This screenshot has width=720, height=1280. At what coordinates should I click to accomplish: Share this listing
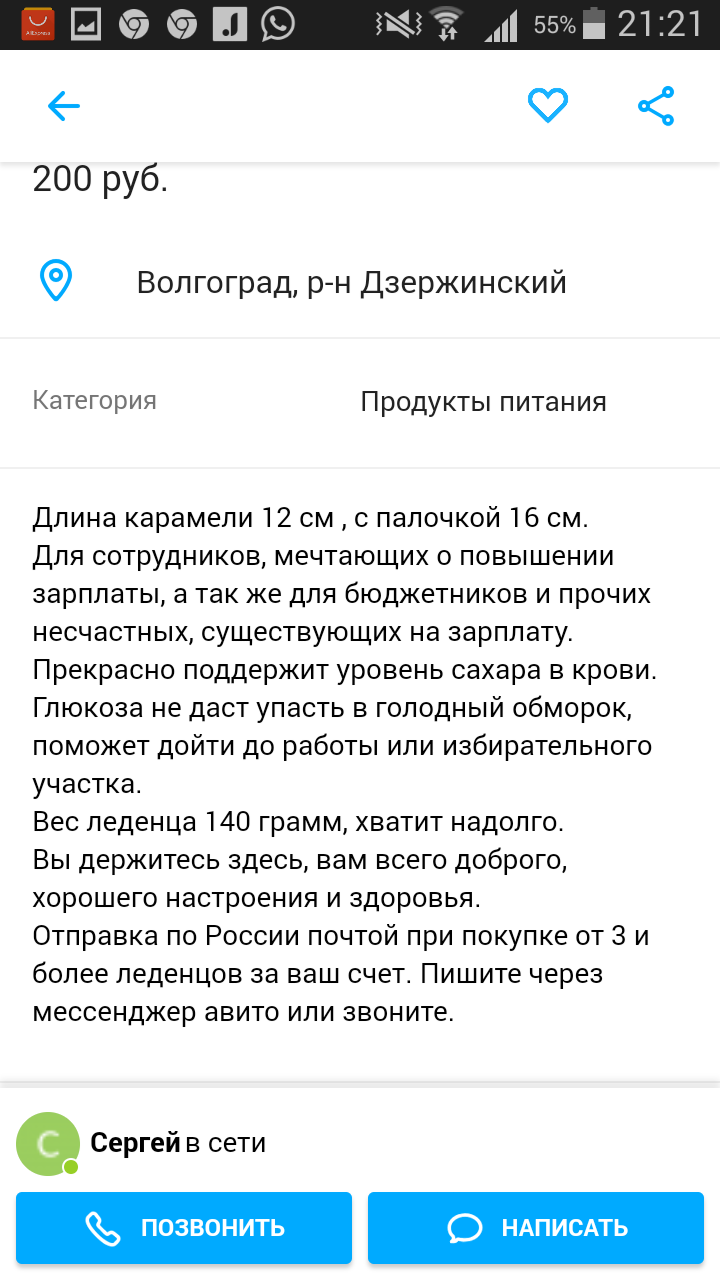pyautogui.click(x=656, y=106)
